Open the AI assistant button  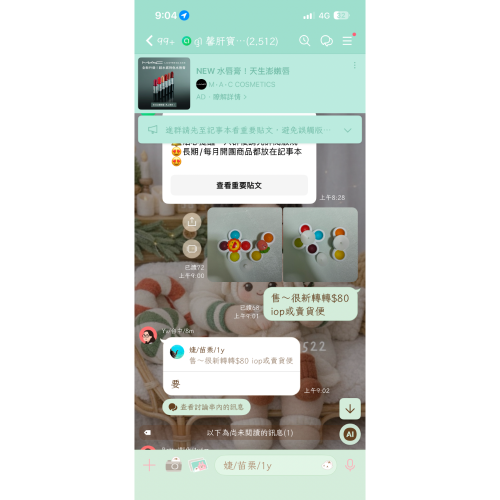pyautogui.click(x=350, y=434)
